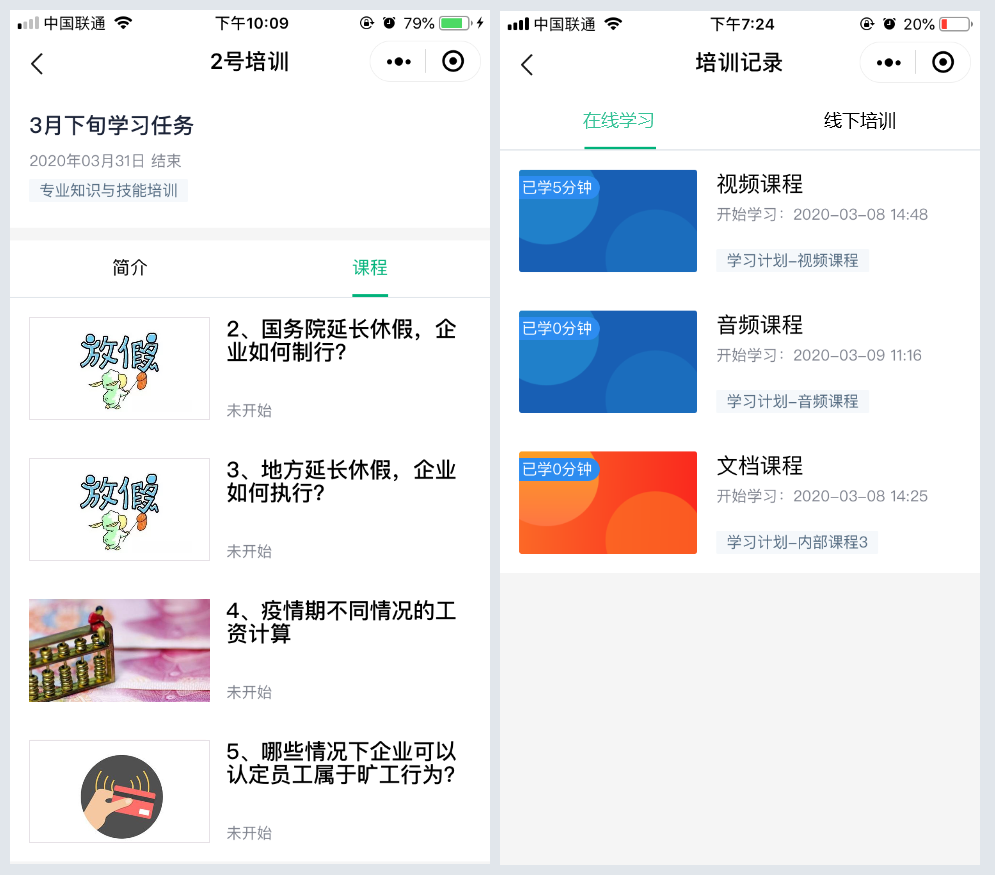The width and height of the screenshot is (995, 875).
Task: Go back from the 2号培训 page
Action: click(x=37, y=63)
